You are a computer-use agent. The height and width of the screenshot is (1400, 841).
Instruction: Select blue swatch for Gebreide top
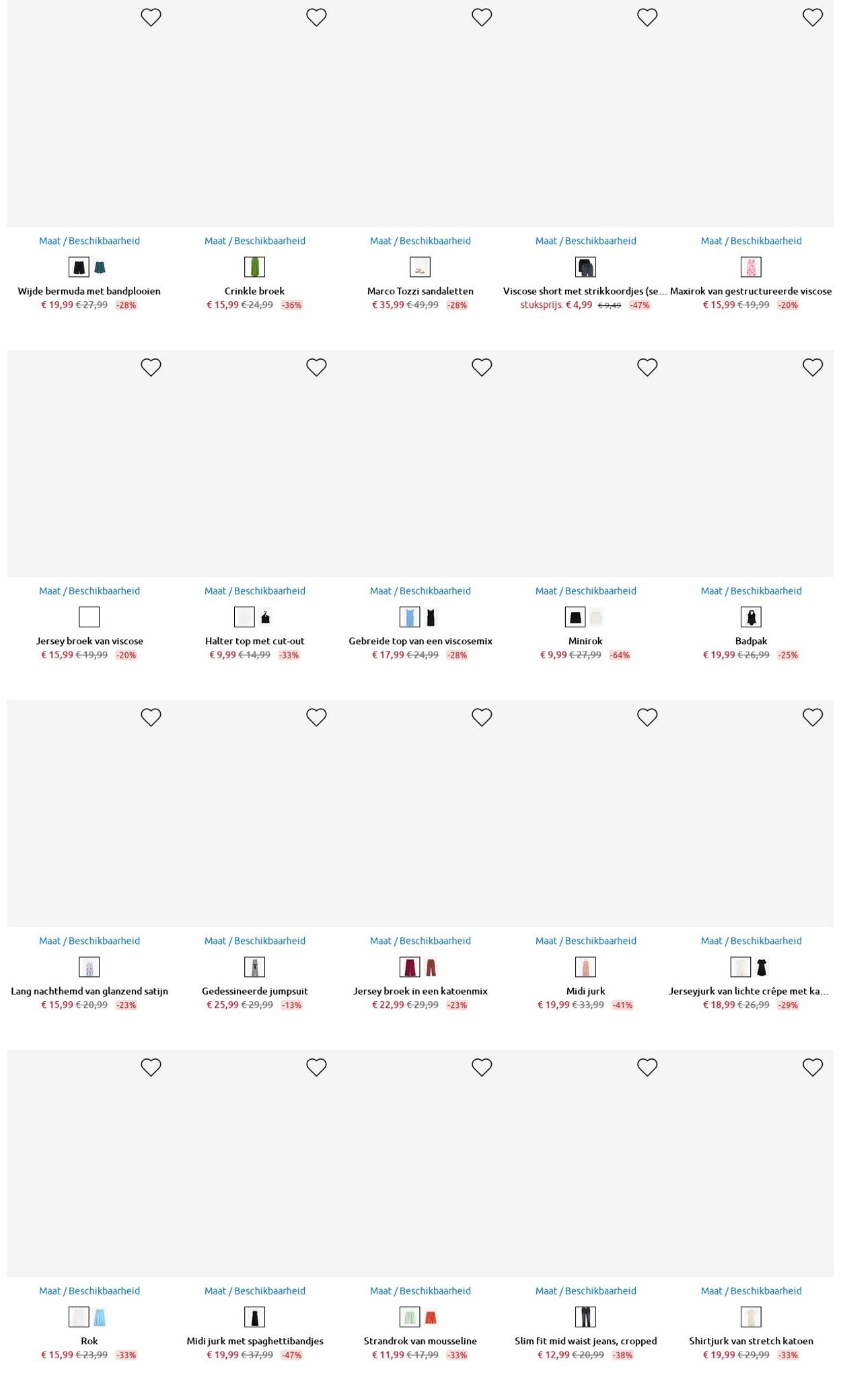point(410,617)
